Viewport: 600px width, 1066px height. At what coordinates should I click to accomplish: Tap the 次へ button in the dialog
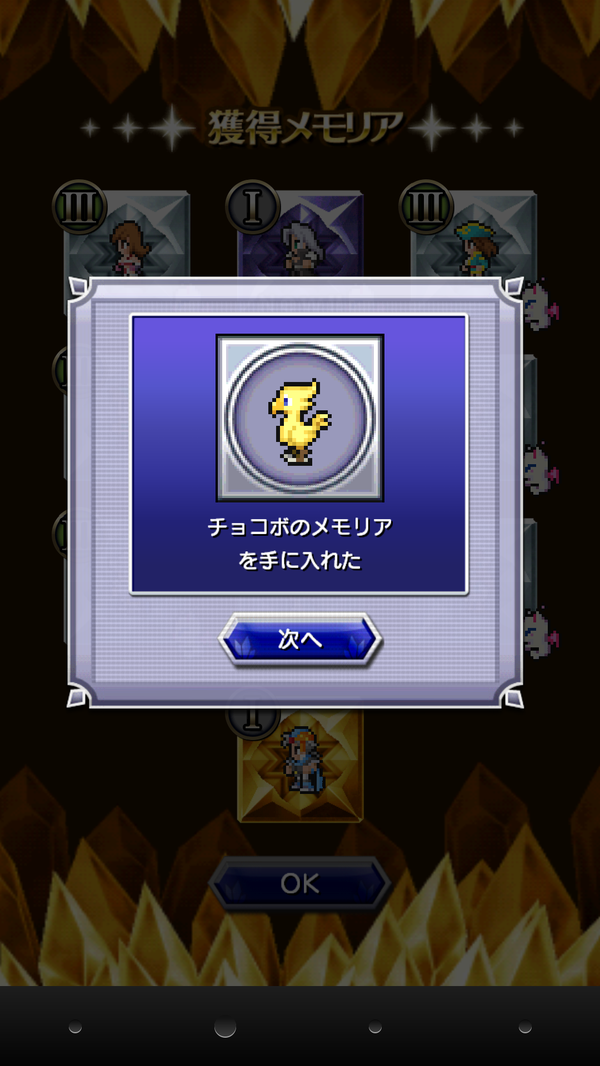[300, 640]
